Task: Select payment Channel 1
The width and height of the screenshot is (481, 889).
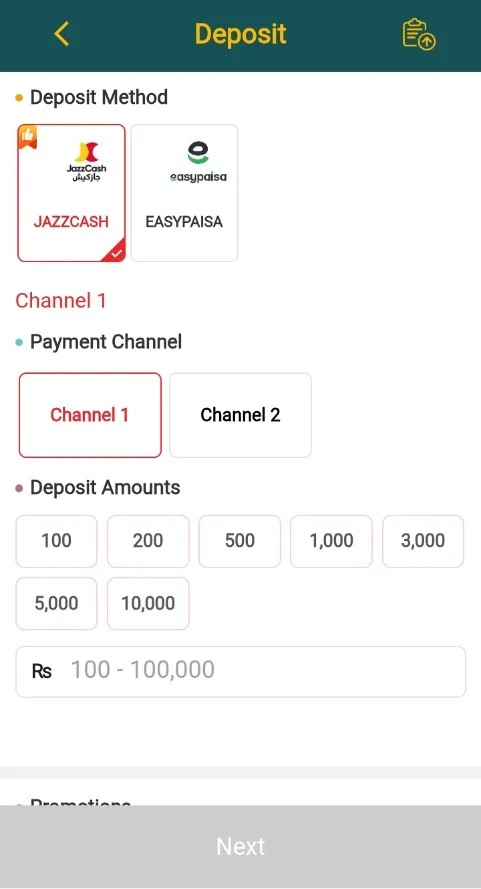Action: (x=90, y=415)
